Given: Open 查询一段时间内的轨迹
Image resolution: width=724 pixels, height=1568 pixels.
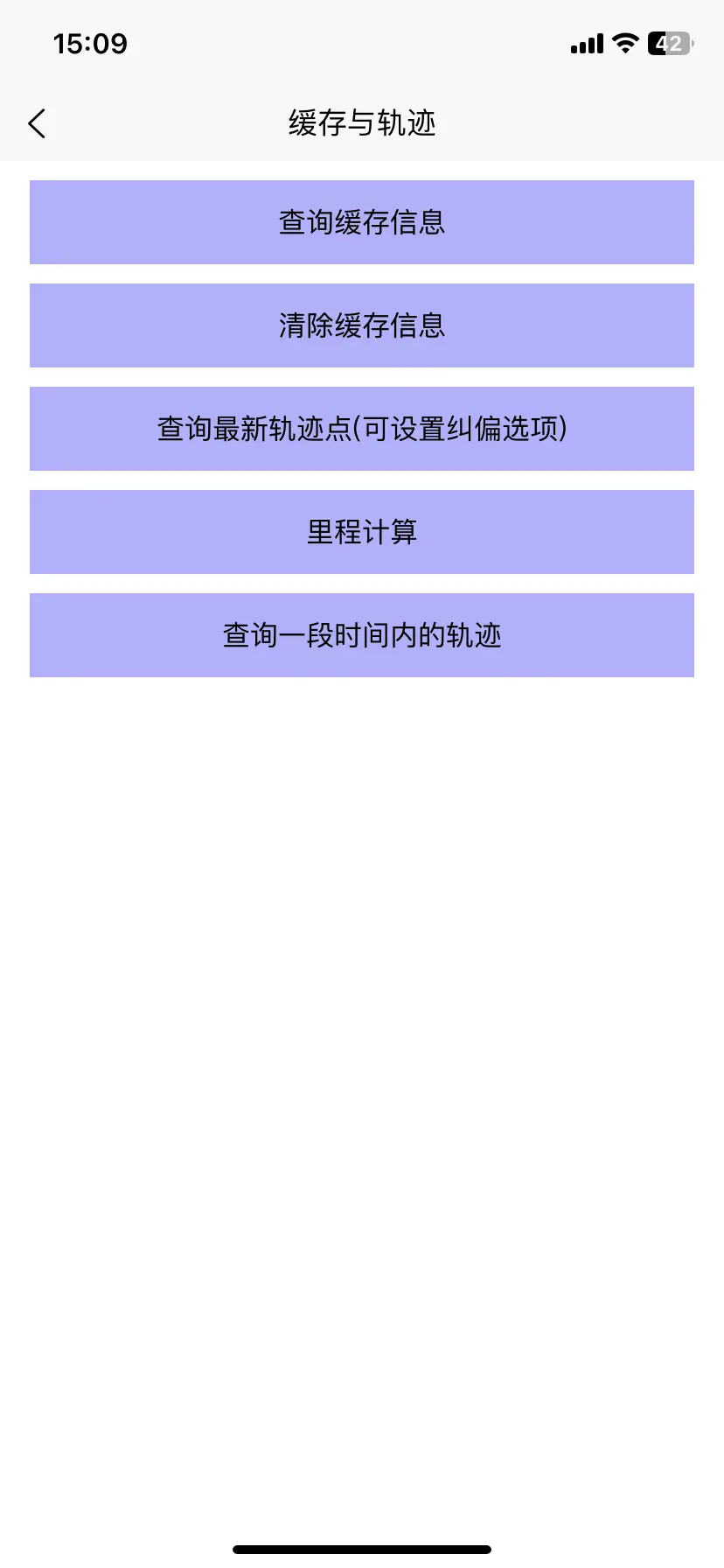Looking at the screenshot, I should pos(362,635).
